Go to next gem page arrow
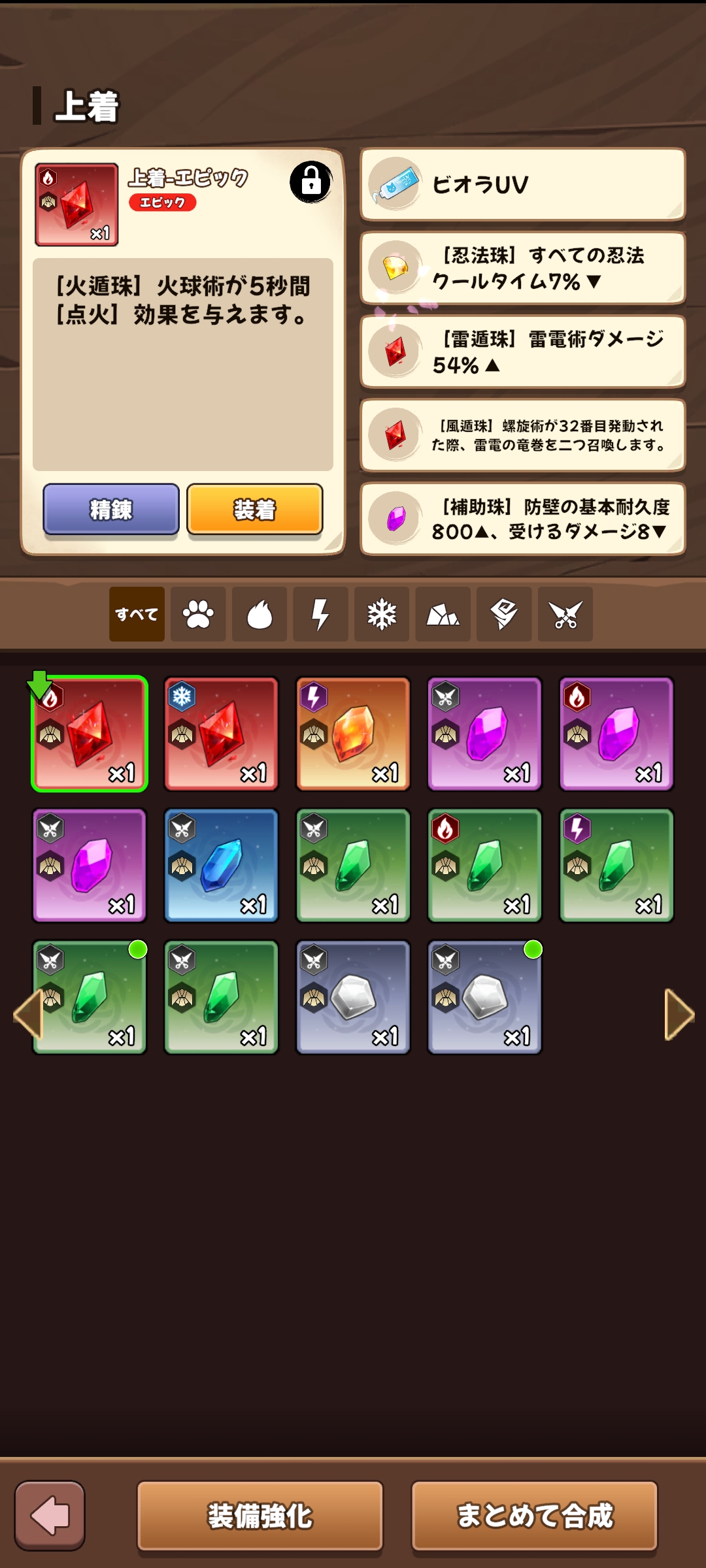 (679, 1014)
